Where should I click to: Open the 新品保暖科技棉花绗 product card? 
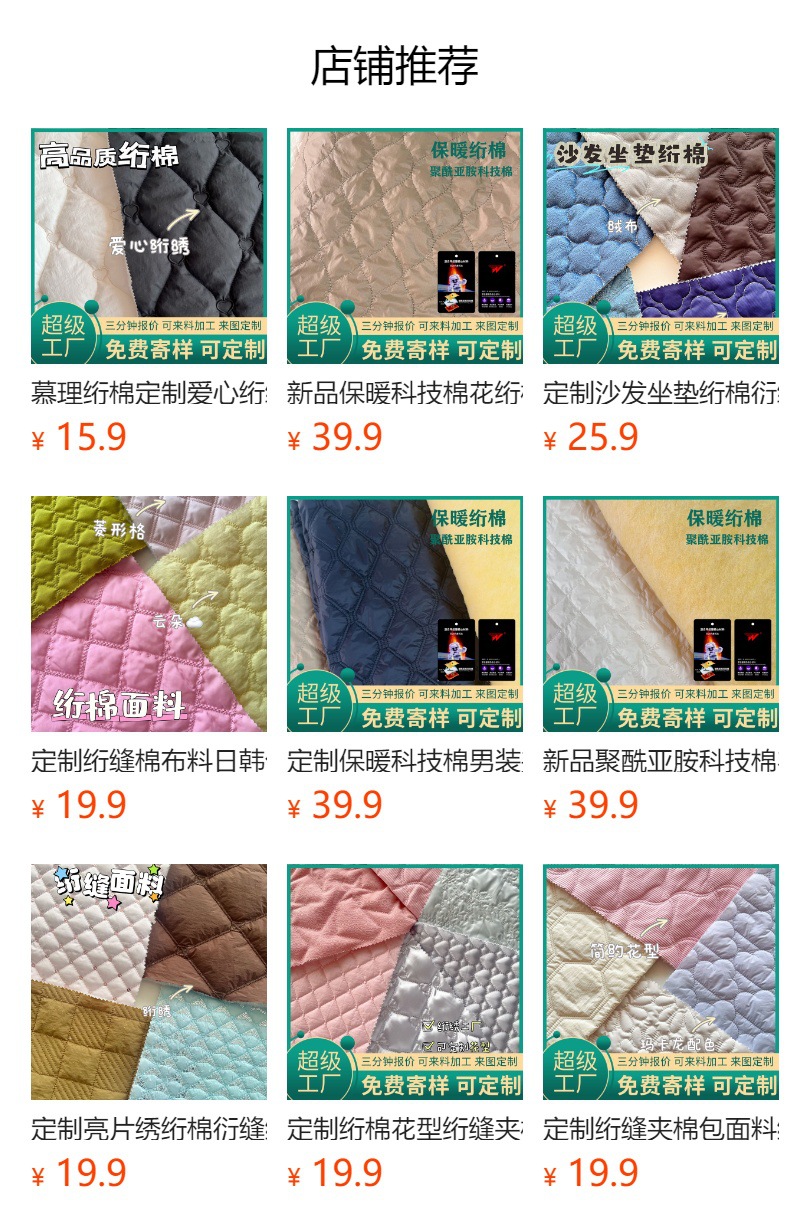click(405, 246)
